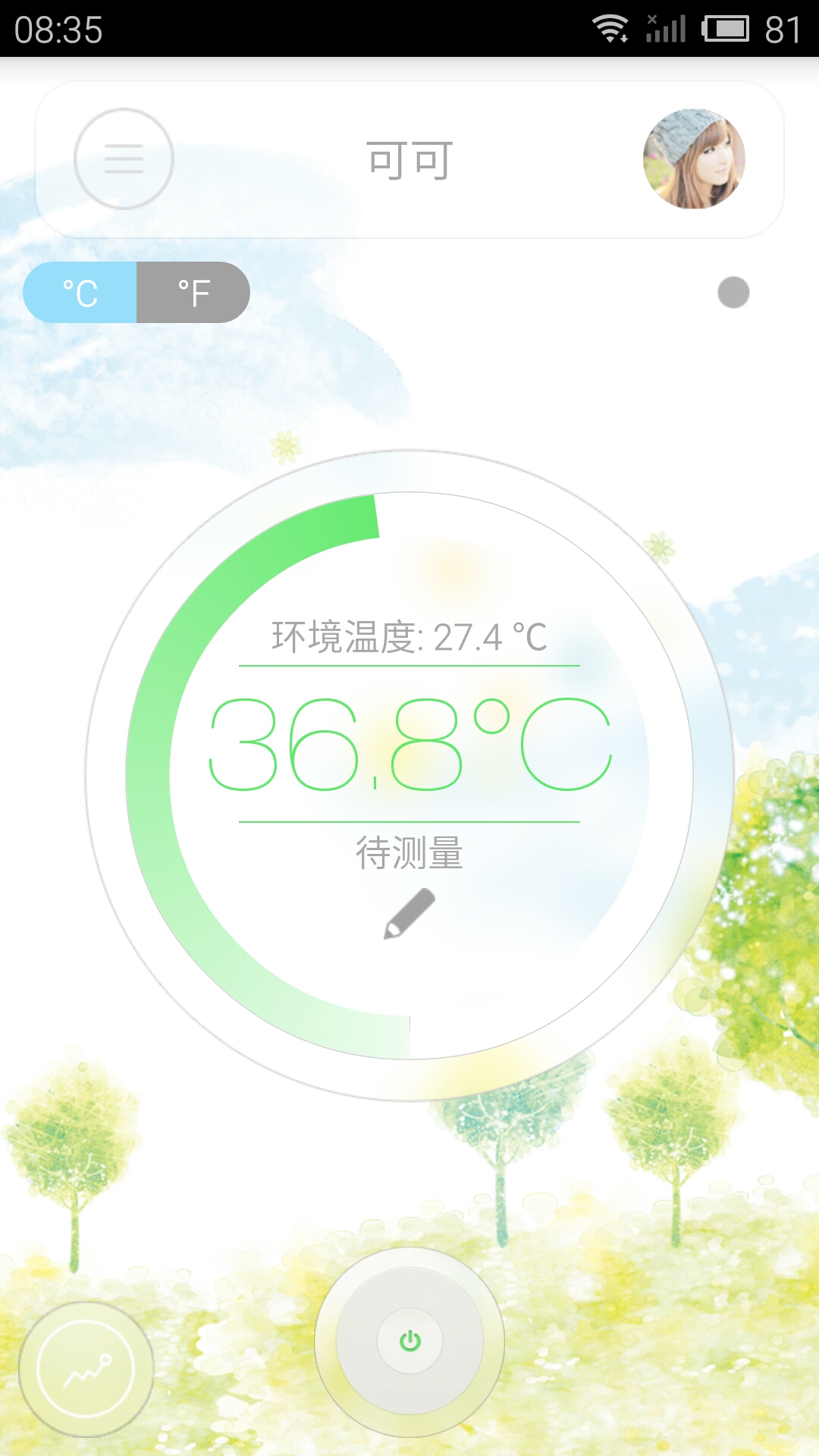This screenshot has height=1456, width=819.
Task: Tap the 可可 user name title
Action: [408, 159]
